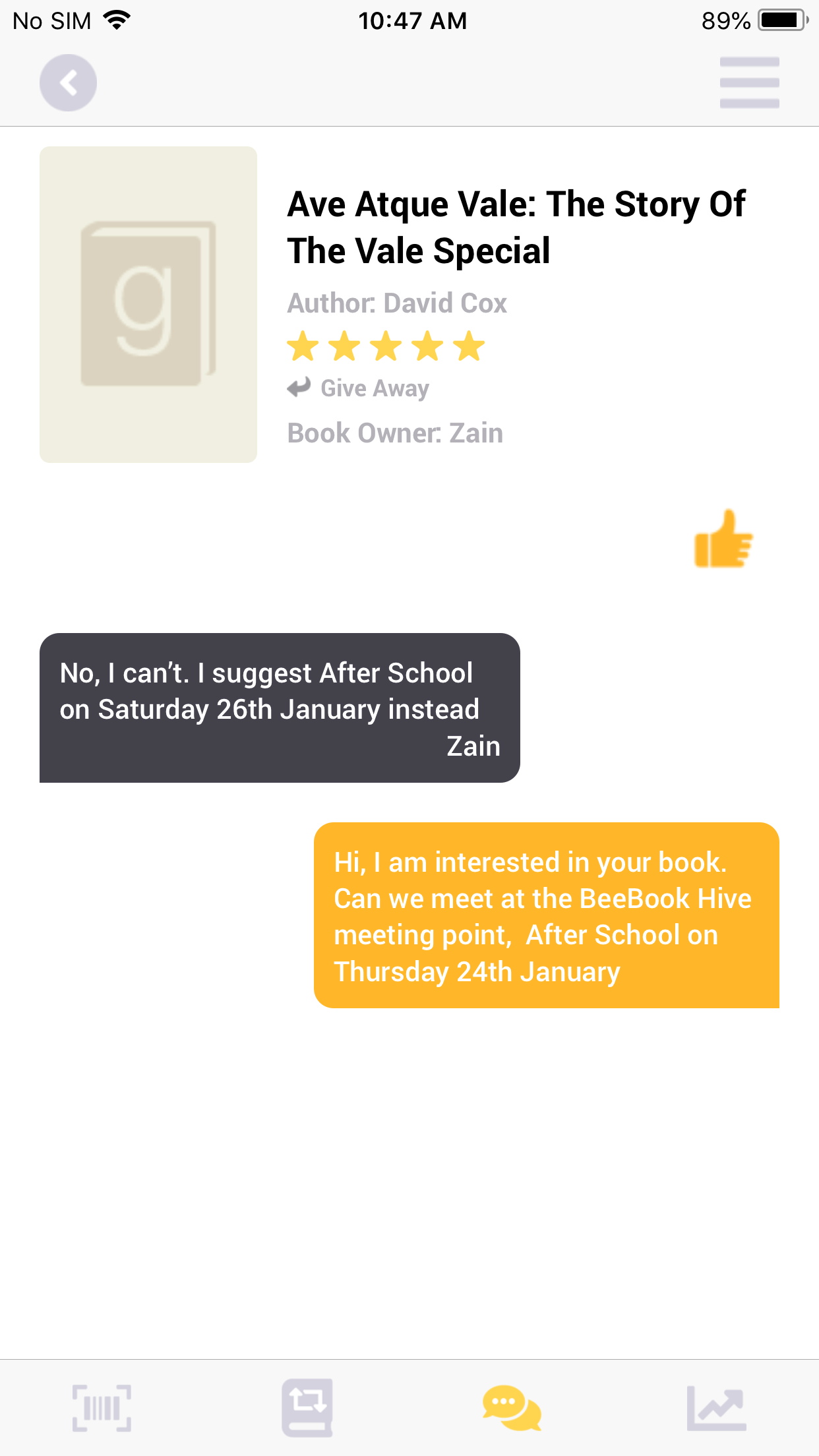
Task: Switch to the statistics chart tab
Action: 716,1408
